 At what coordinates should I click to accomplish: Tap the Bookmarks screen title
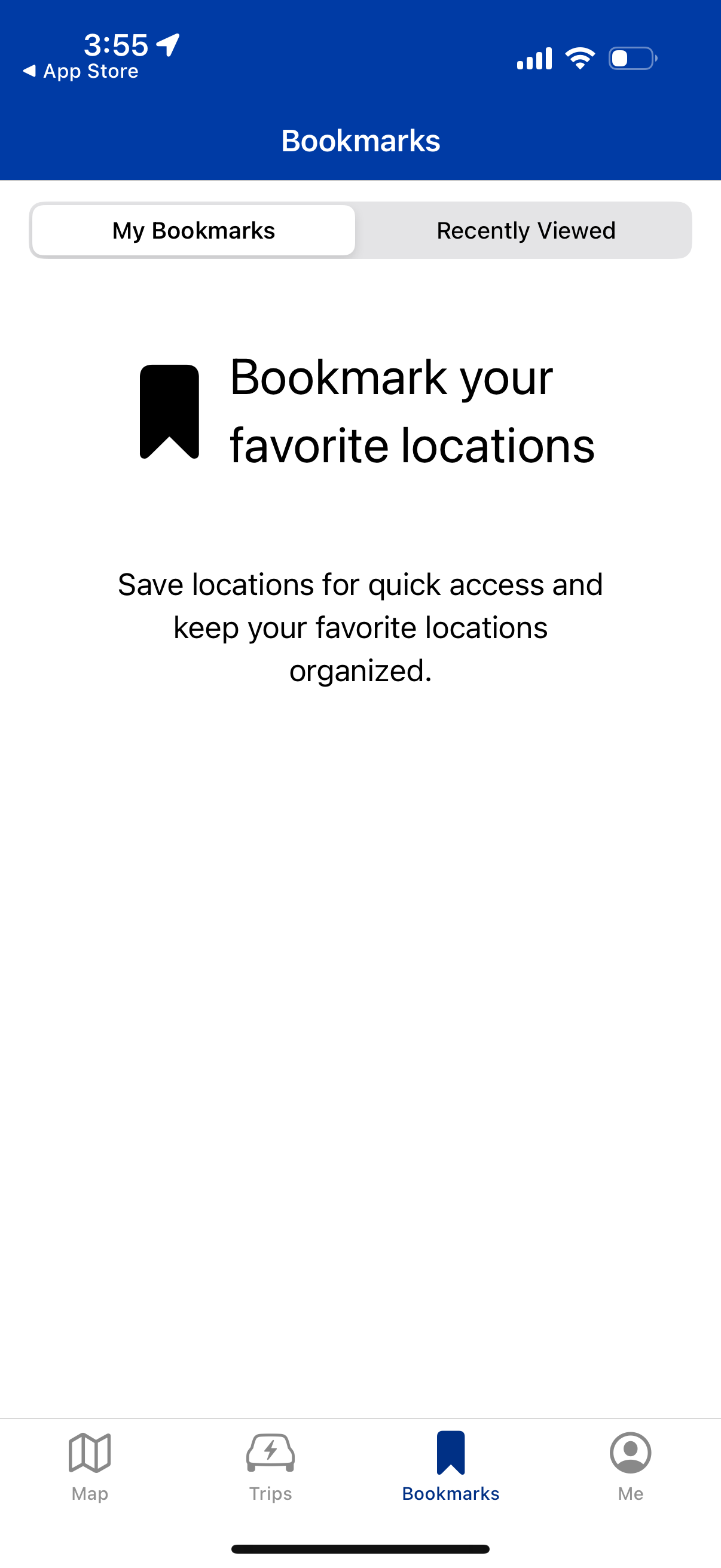click(360, 140)
